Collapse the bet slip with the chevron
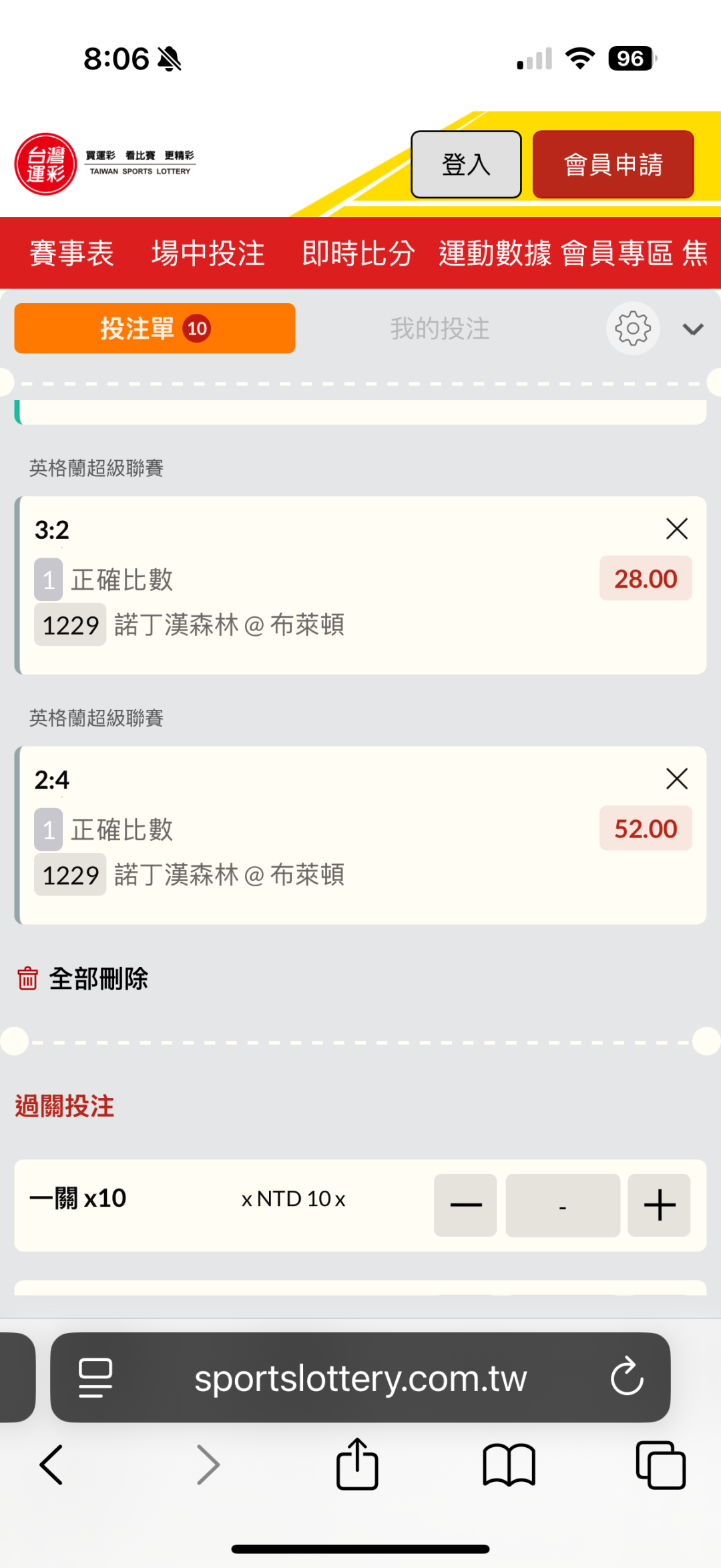This screenshot has width=721, height=1568. tap(693, 329)
